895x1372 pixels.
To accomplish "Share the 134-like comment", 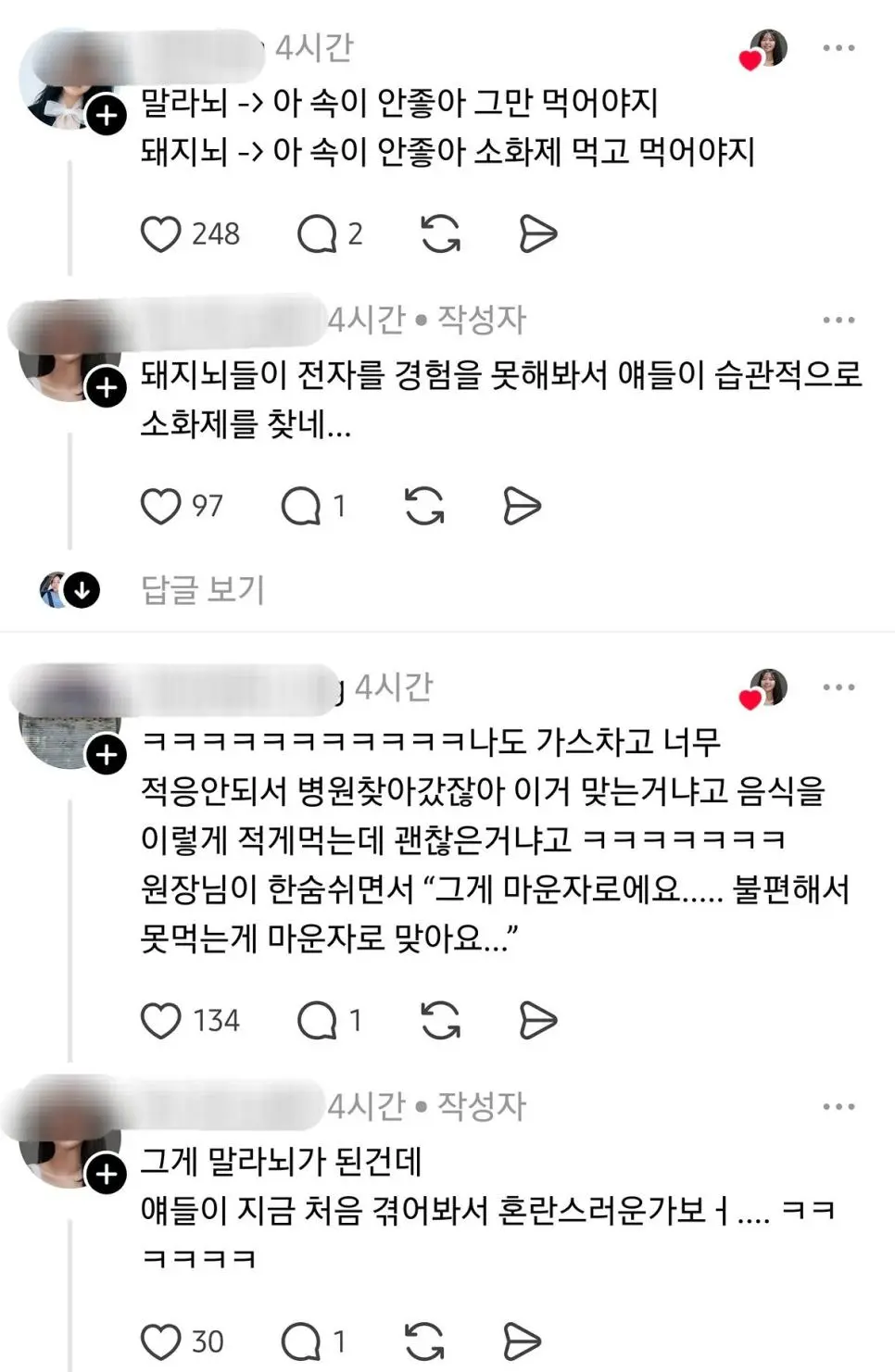I will click(537, 1020).
